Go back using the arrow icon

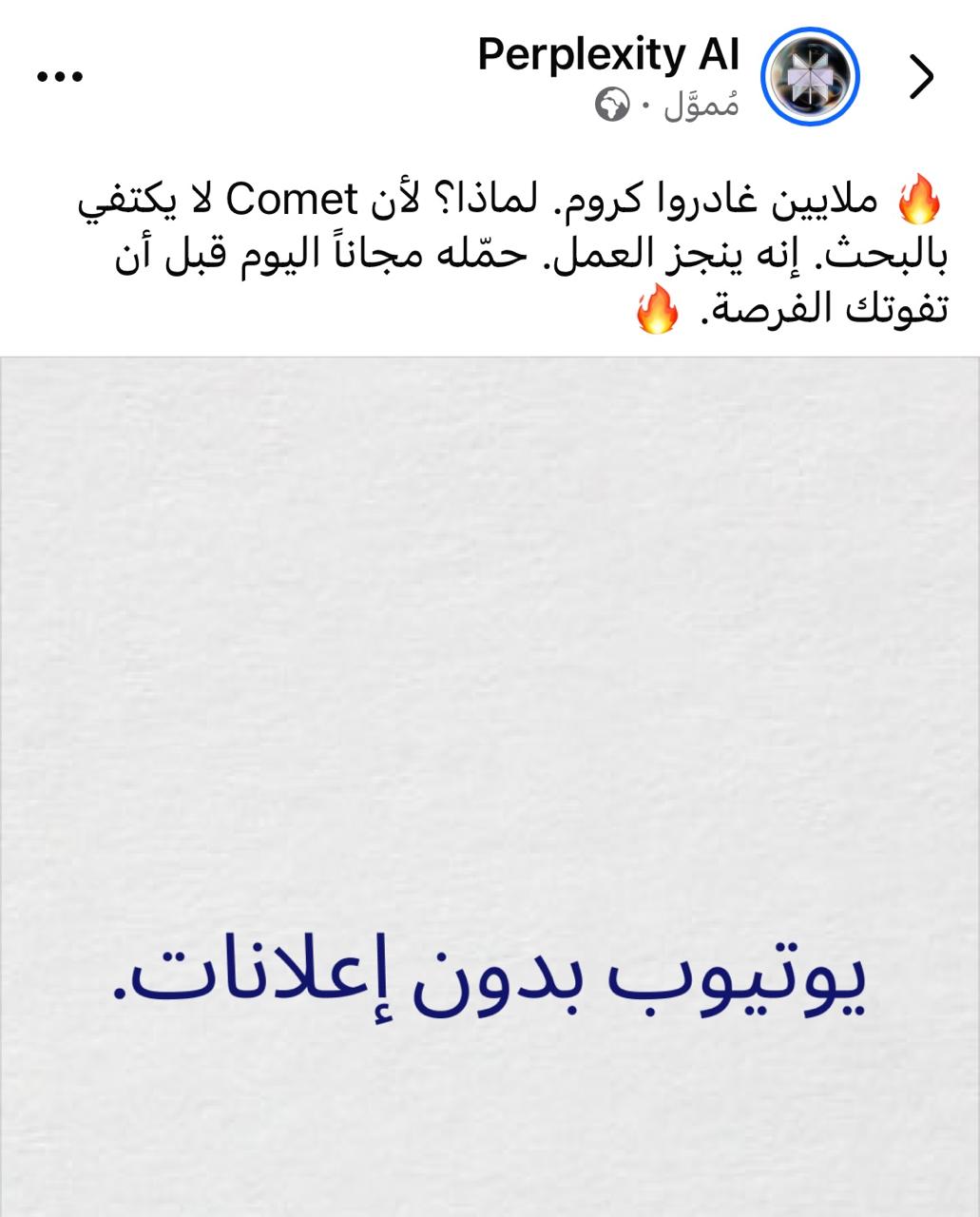coord(920,77)
